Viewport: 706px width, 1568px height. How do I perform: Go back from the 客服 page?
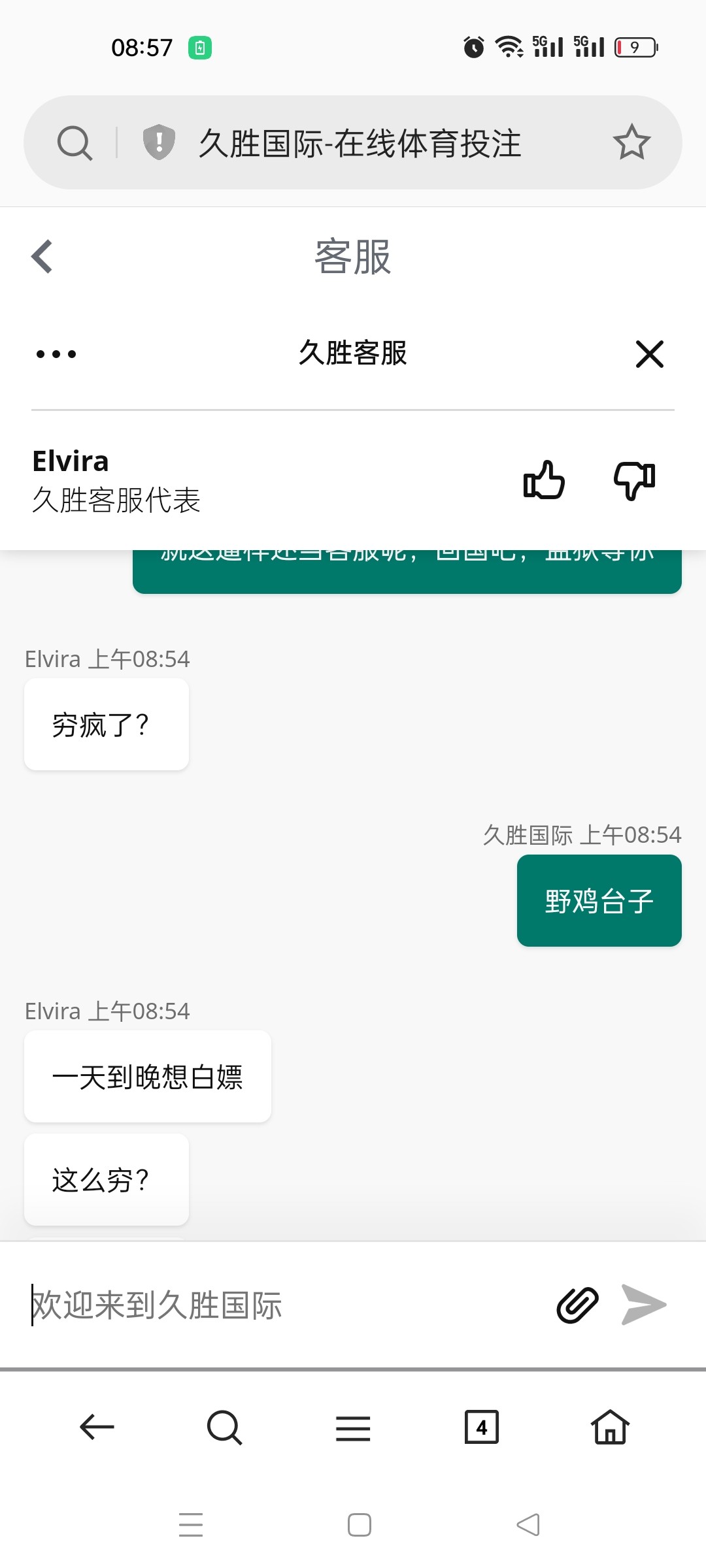pos(42,256)
